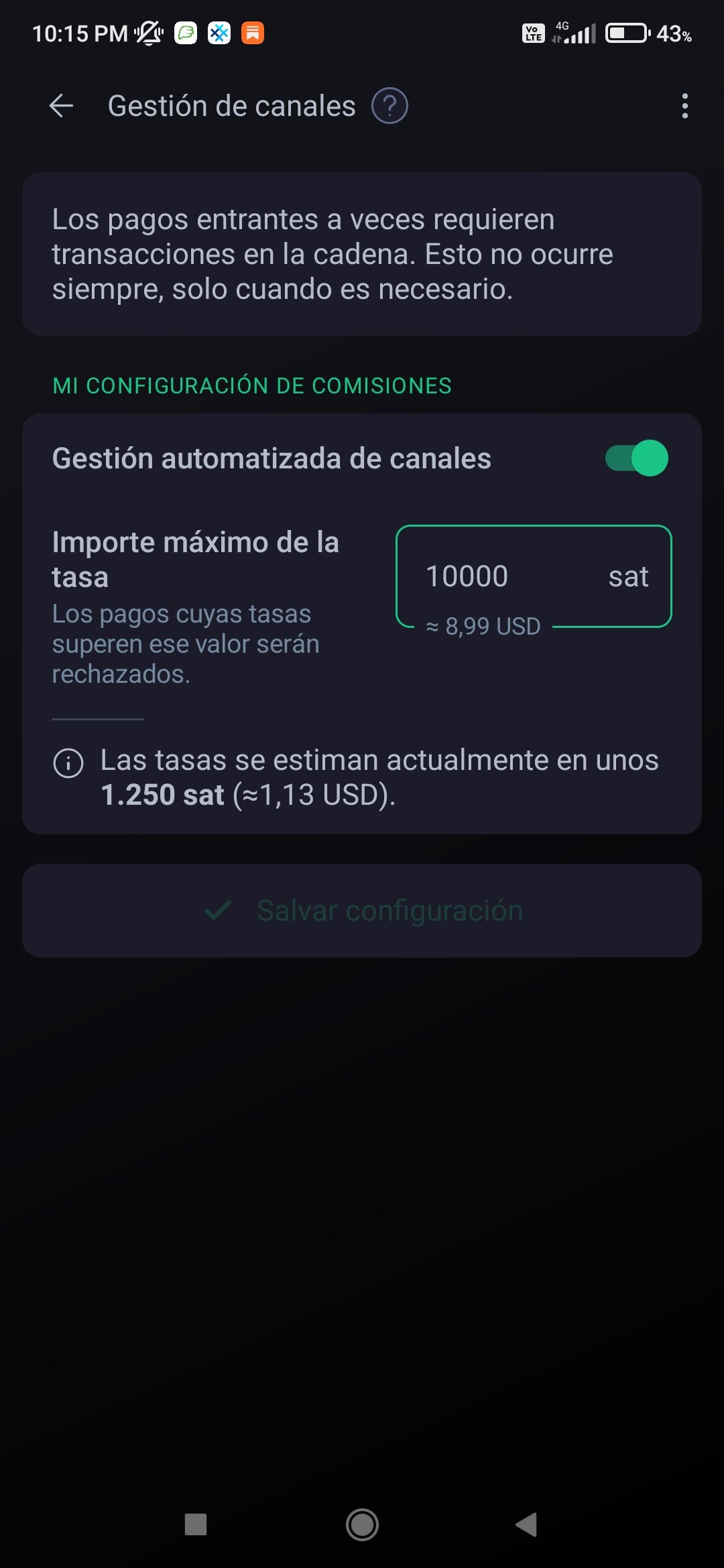The width and height of the screenshot is (724, 1568).
Task: Open the recent apps view
Action: coord(195,1525)
